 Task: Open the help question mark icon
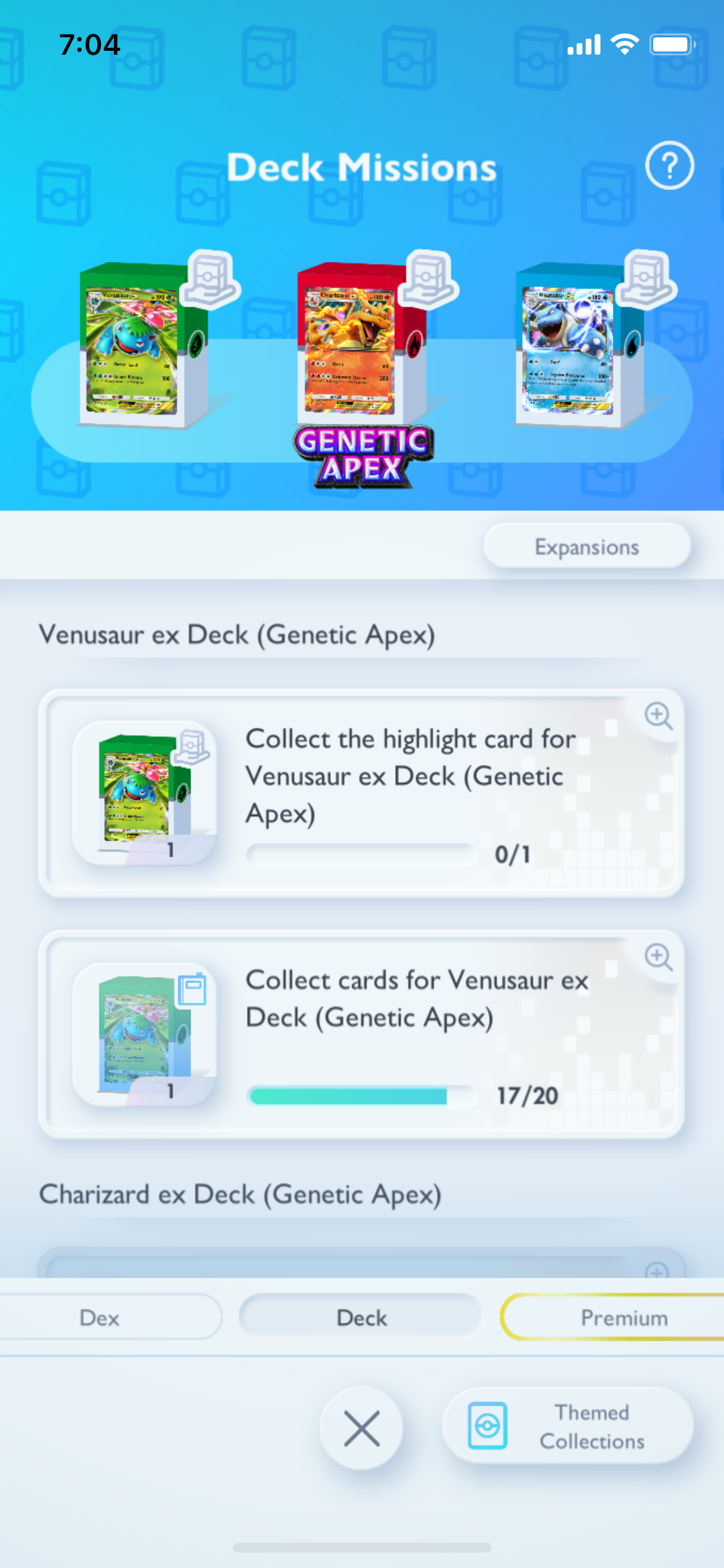669,165
